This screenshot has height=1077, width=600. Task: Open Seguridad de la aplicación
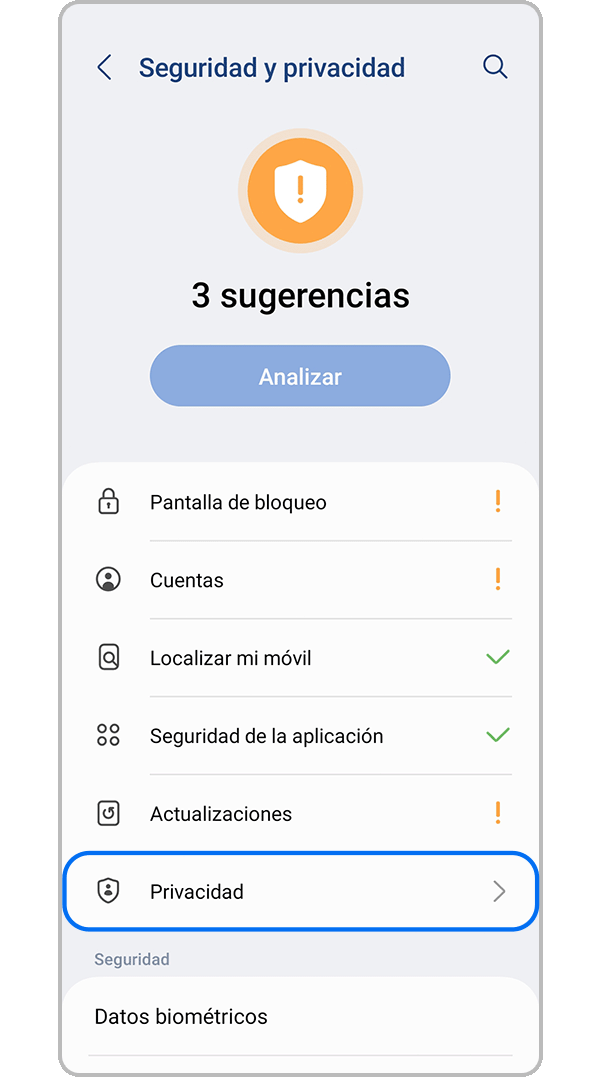pos(300,736)
